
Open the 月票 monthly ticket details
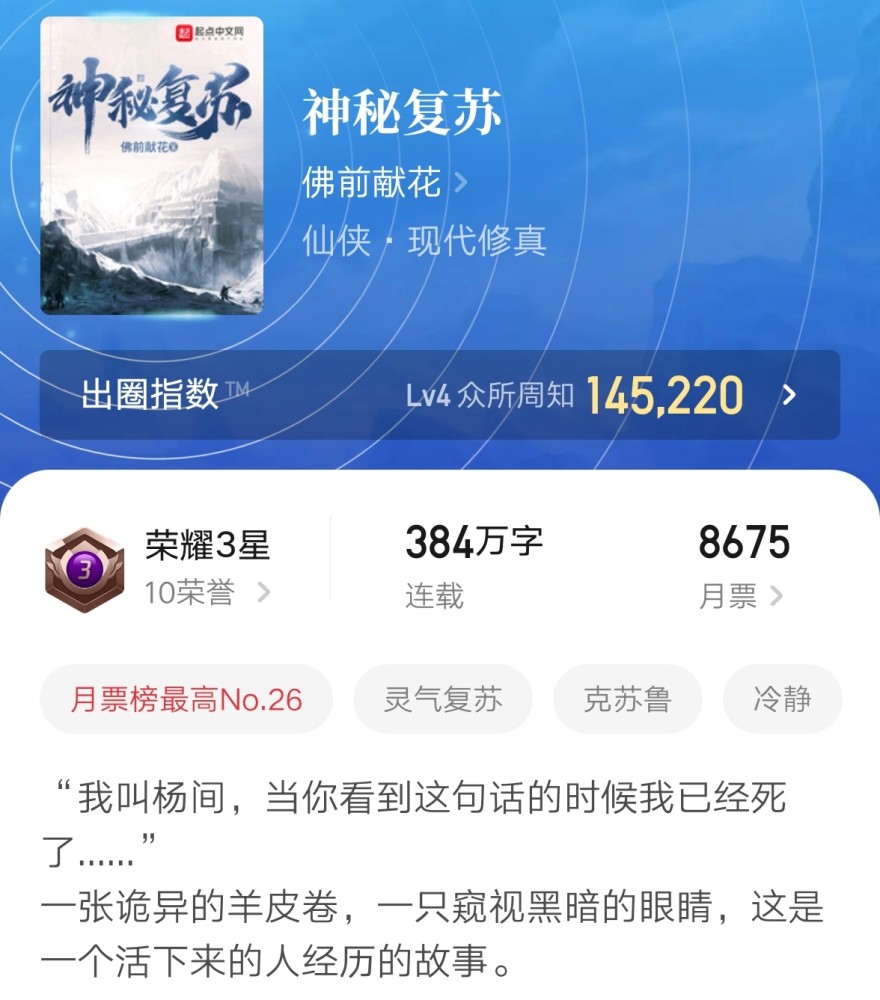click(x=730, y=597)
